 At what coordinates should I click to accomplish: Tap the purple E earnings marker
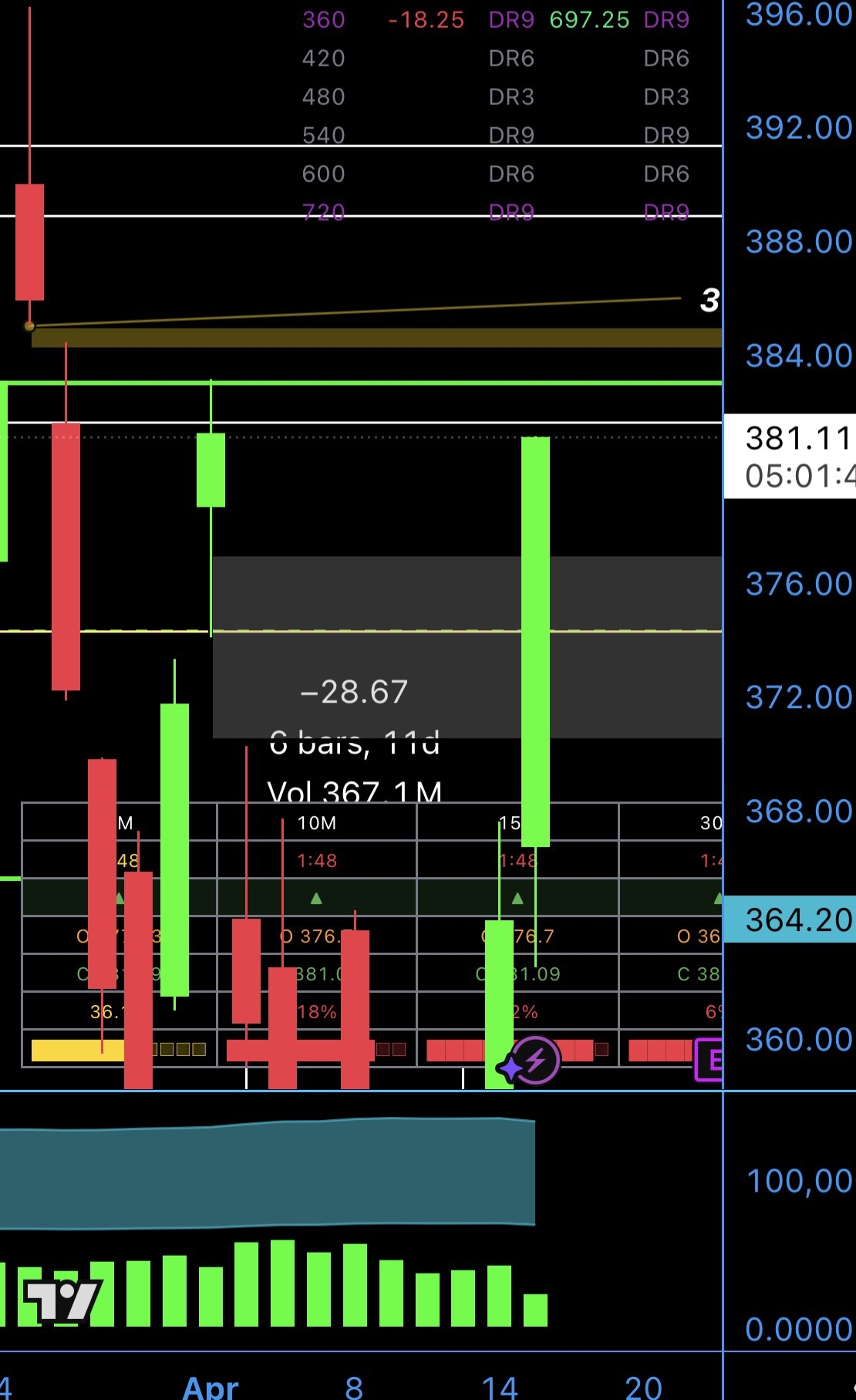point(709,1061)
